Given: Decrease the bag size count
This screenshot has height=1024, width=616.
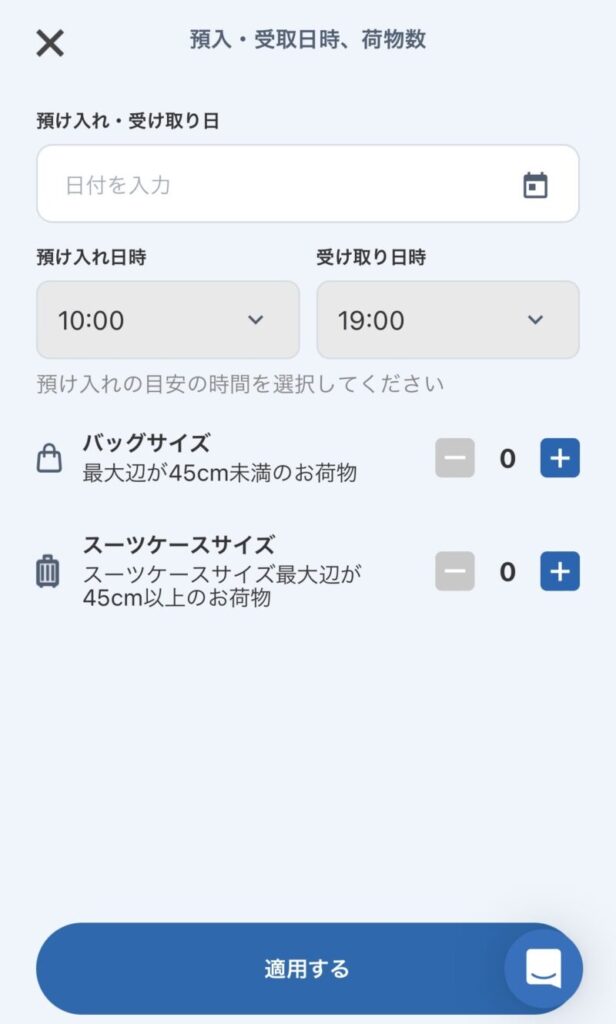Looking at the screenshot, I should [x=455, y=458].
